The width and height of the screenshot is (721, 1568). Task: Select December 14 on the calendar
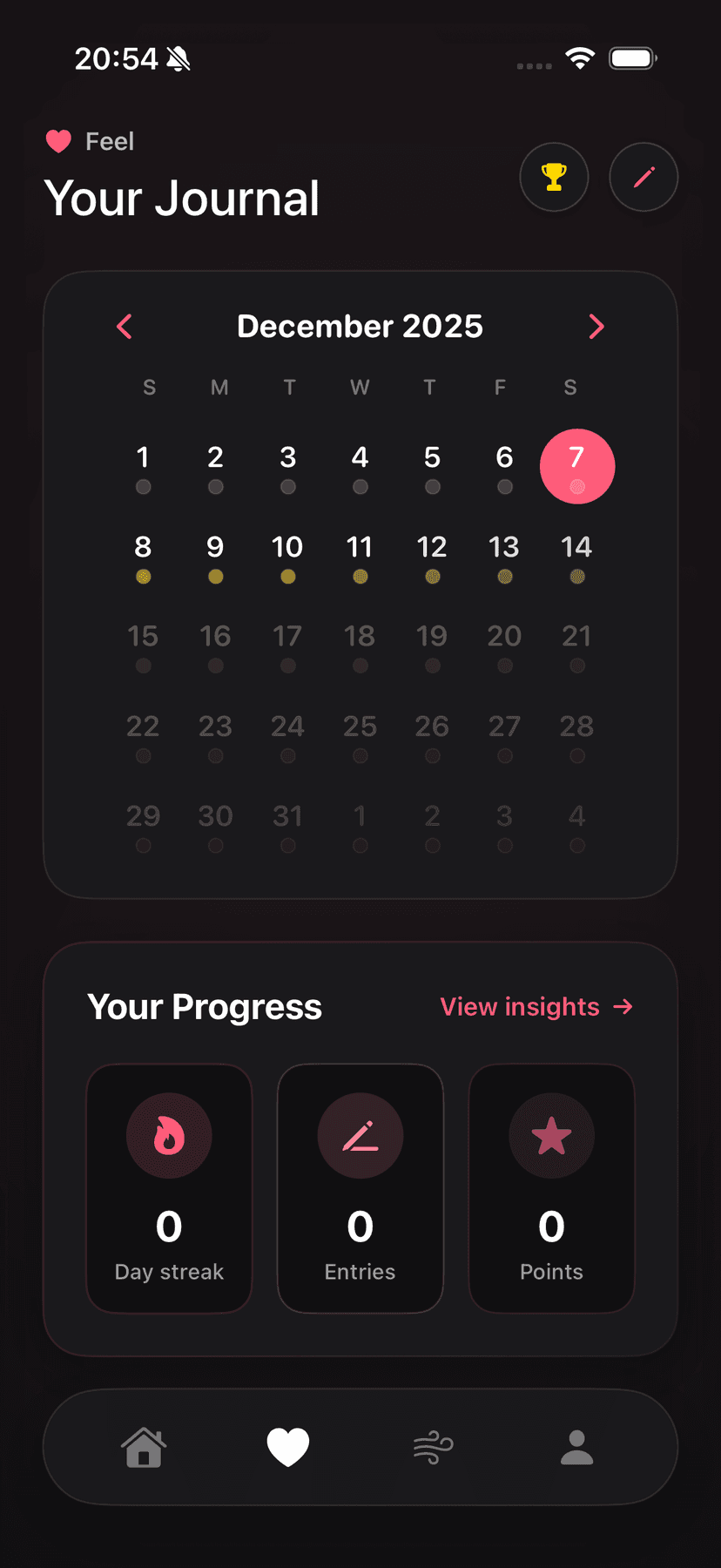[x=576, y=547]
